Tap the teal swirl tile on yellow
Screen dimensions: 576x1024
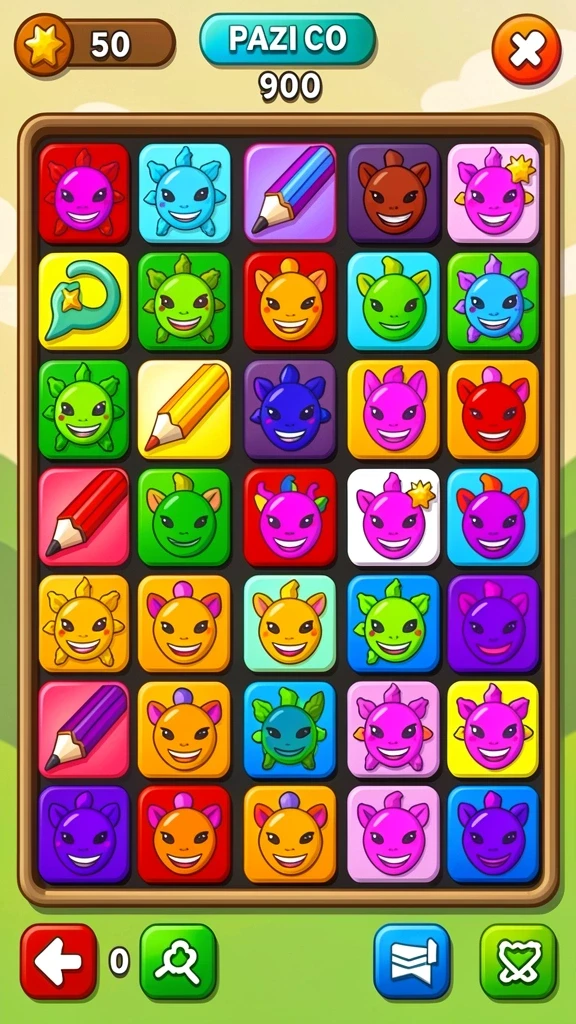point(84,301)
